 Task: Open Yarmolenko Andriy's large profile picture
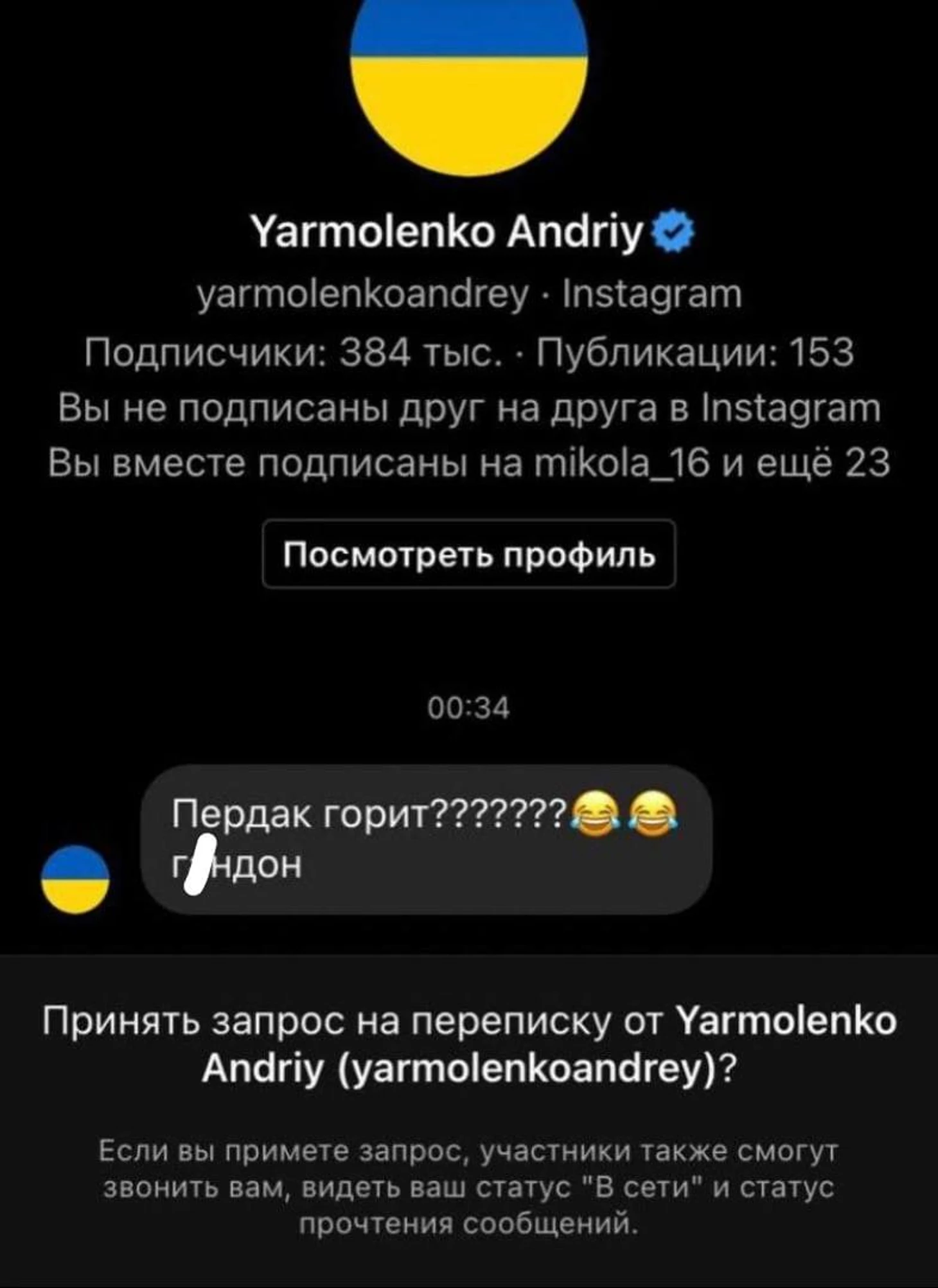tap(469, 71)
